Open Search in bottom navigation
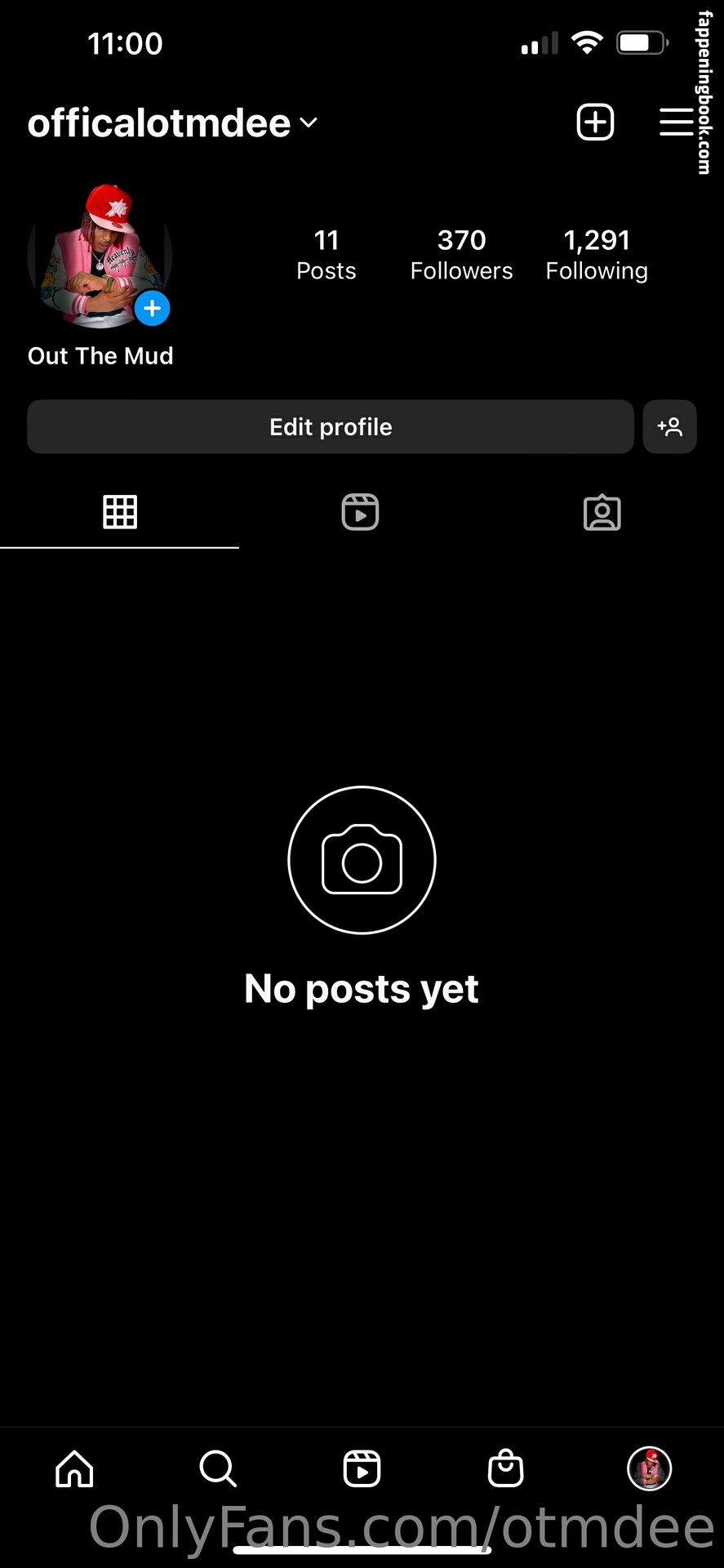Screen dimensions: 724x1568 click(x=218, y=1468)
